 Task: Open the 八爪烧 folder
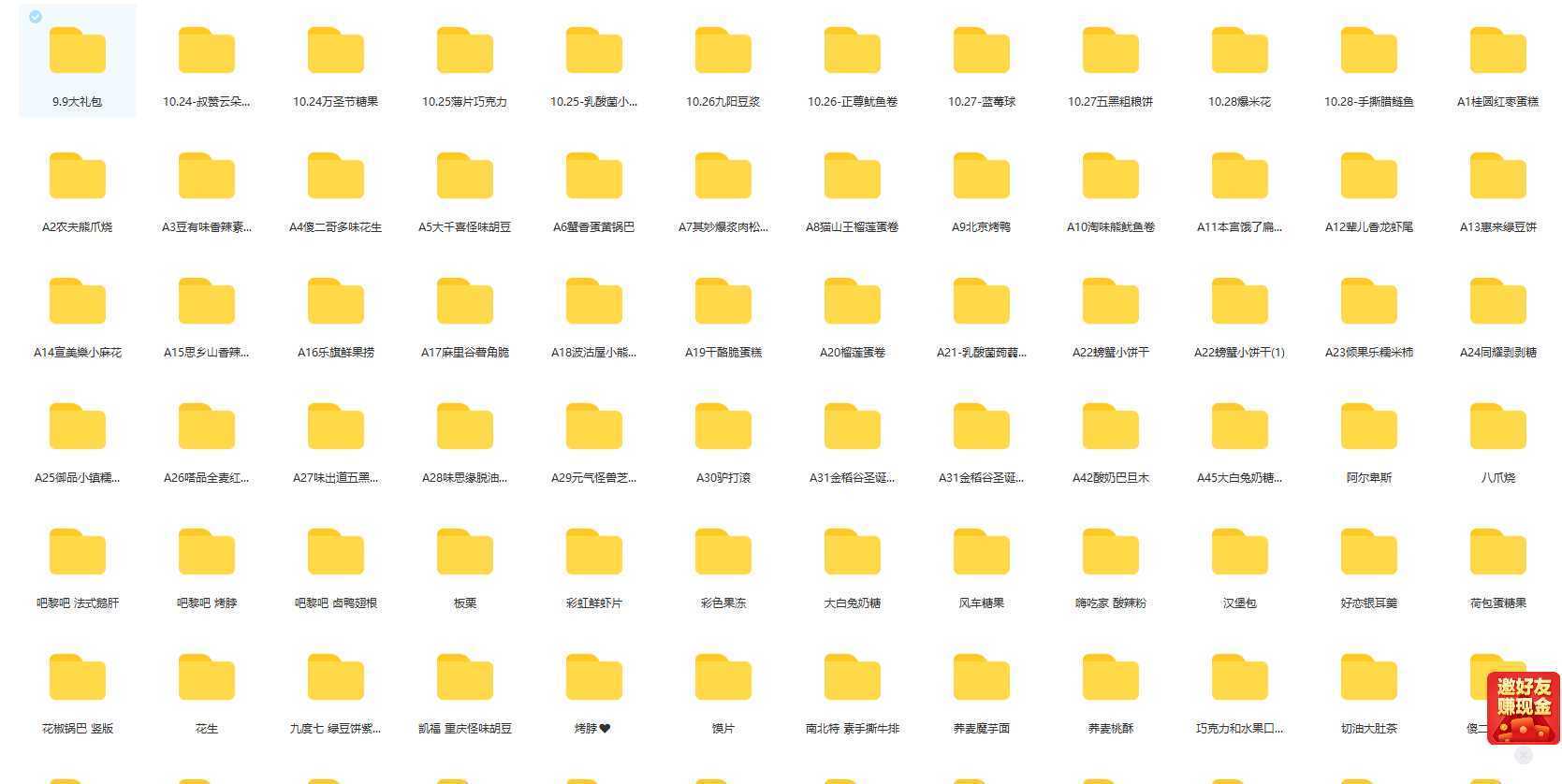[1497, 428]
